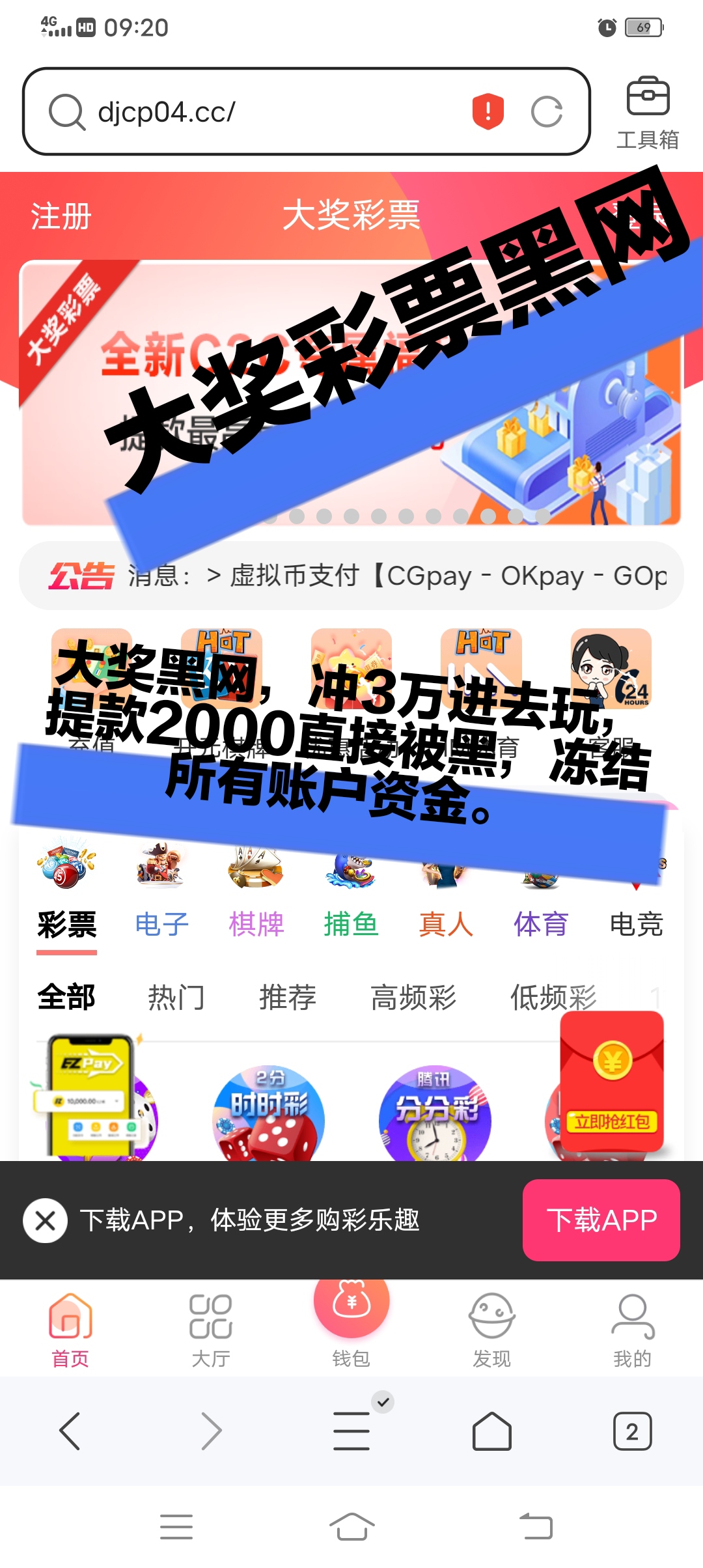Open the 真人 category

tap(446, 923)
